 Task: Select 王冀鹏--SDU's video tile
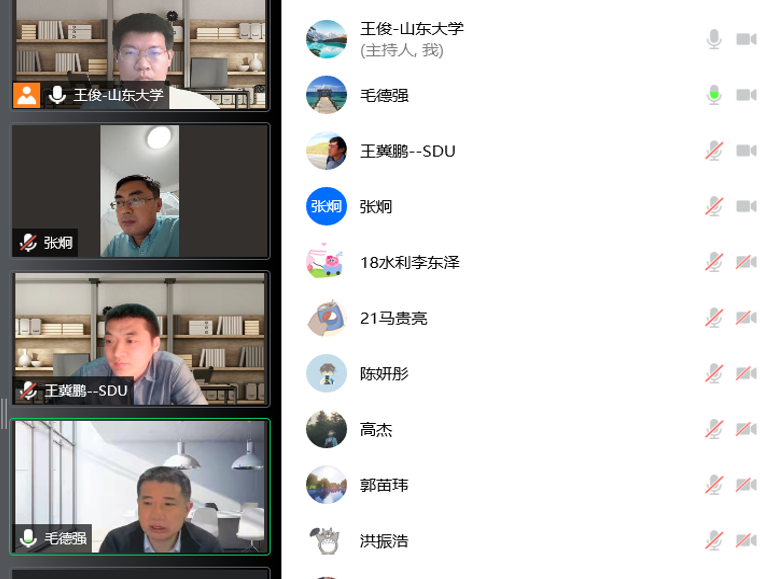(140, 338)
